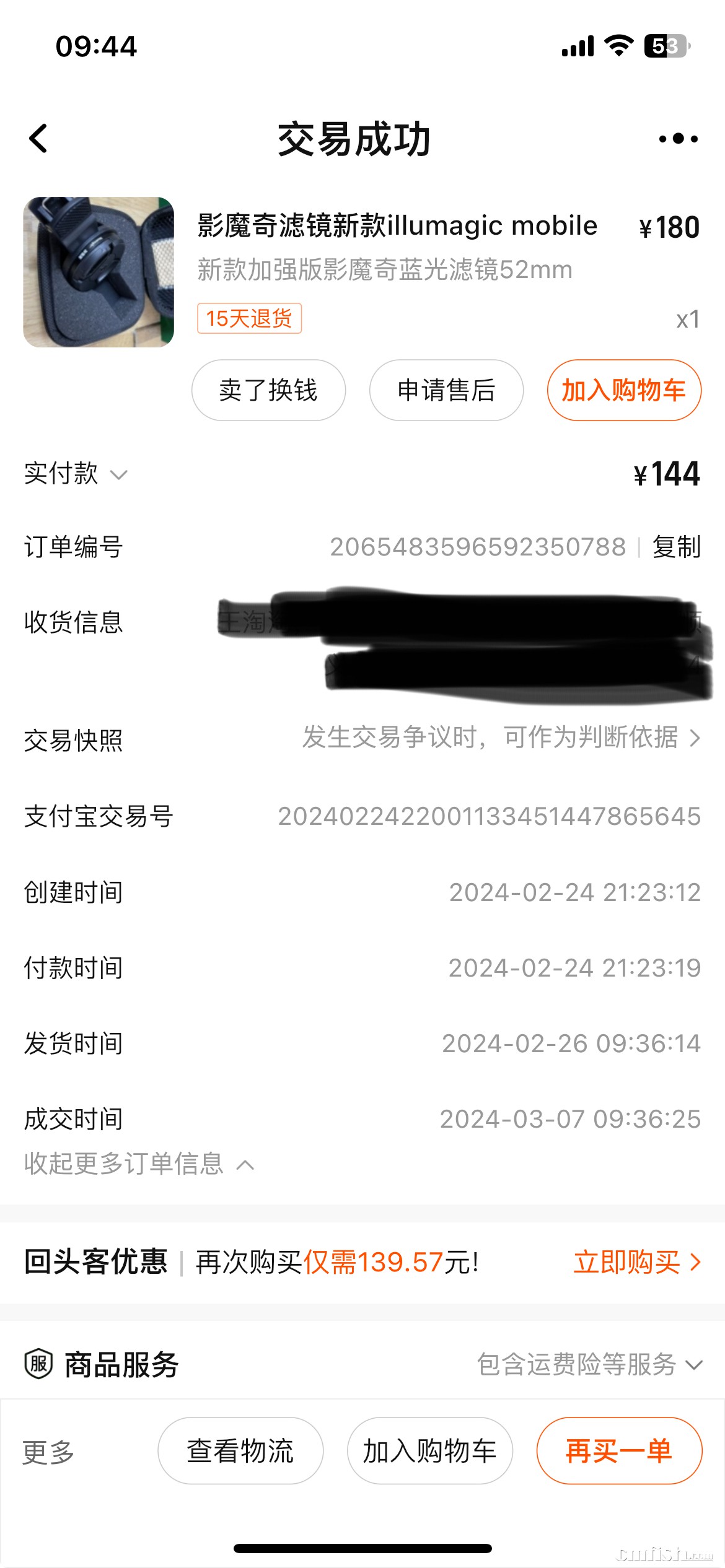Collapse details via 收起更多订单信息
Image resolution: width=725 pixels, height=1568 pixels.
(139, 1164)
